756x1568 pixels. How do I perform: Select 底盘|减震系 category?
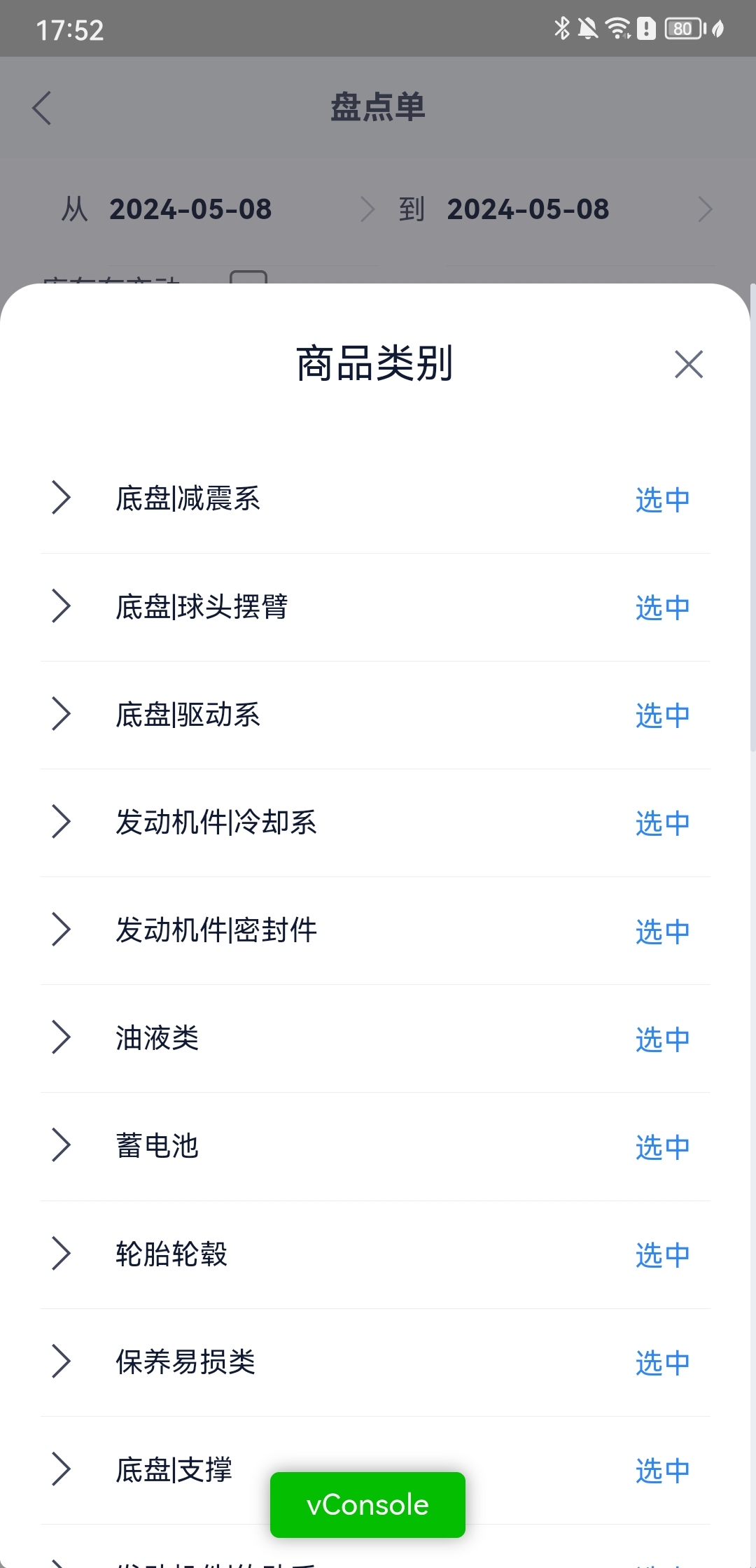tap(662, 500)
